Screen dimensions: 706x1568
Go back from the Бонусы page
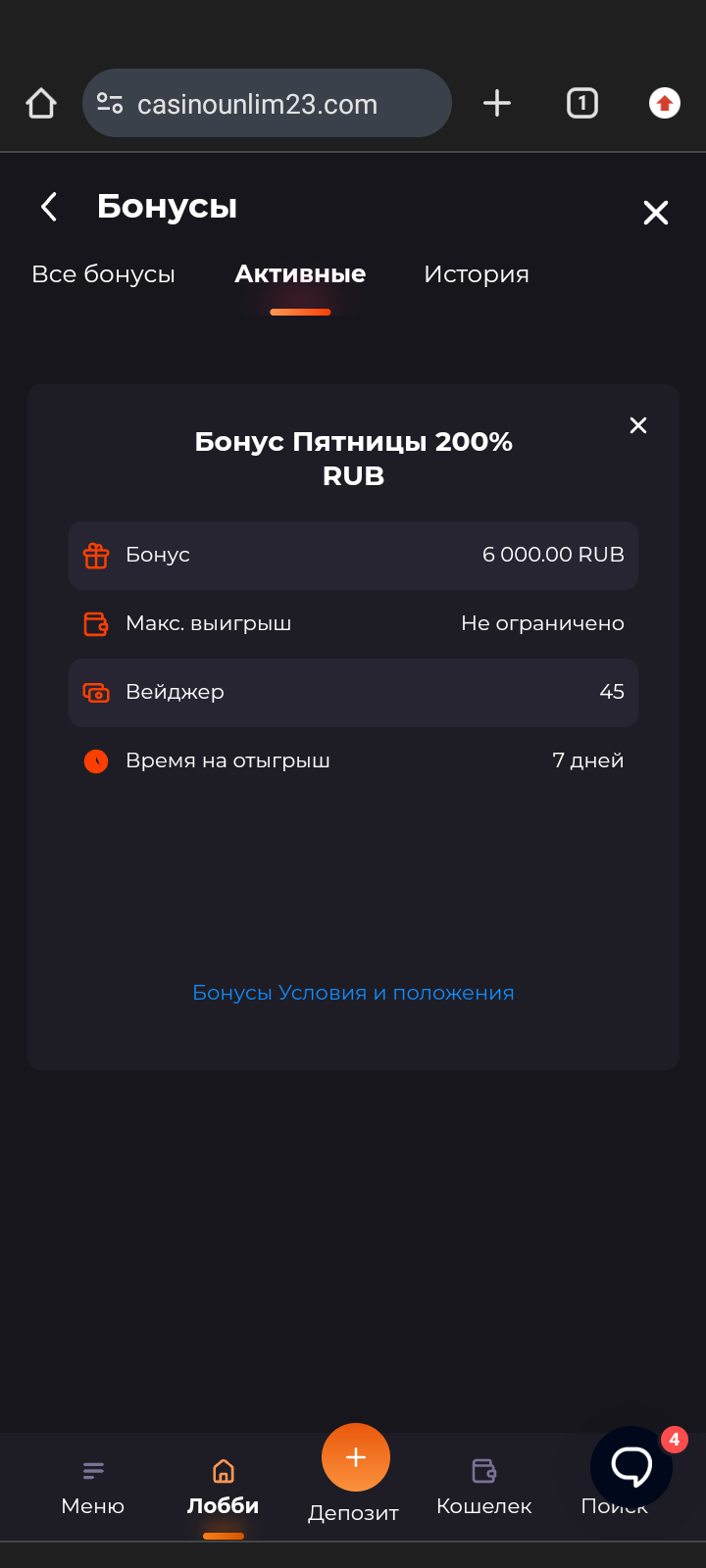[x=49, y=207]
